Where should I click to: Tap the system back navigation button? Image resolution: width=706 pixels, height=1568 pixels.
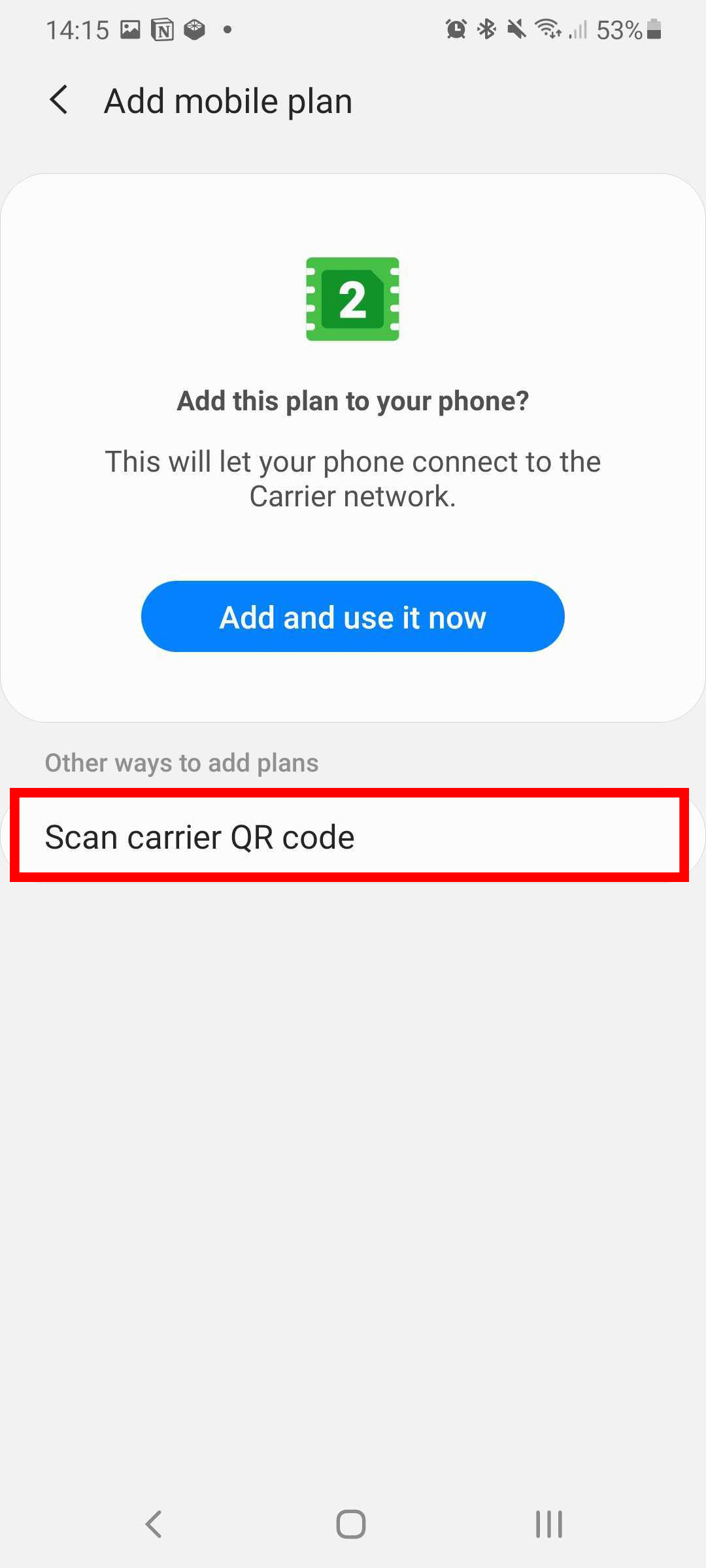click(154, 1524)
